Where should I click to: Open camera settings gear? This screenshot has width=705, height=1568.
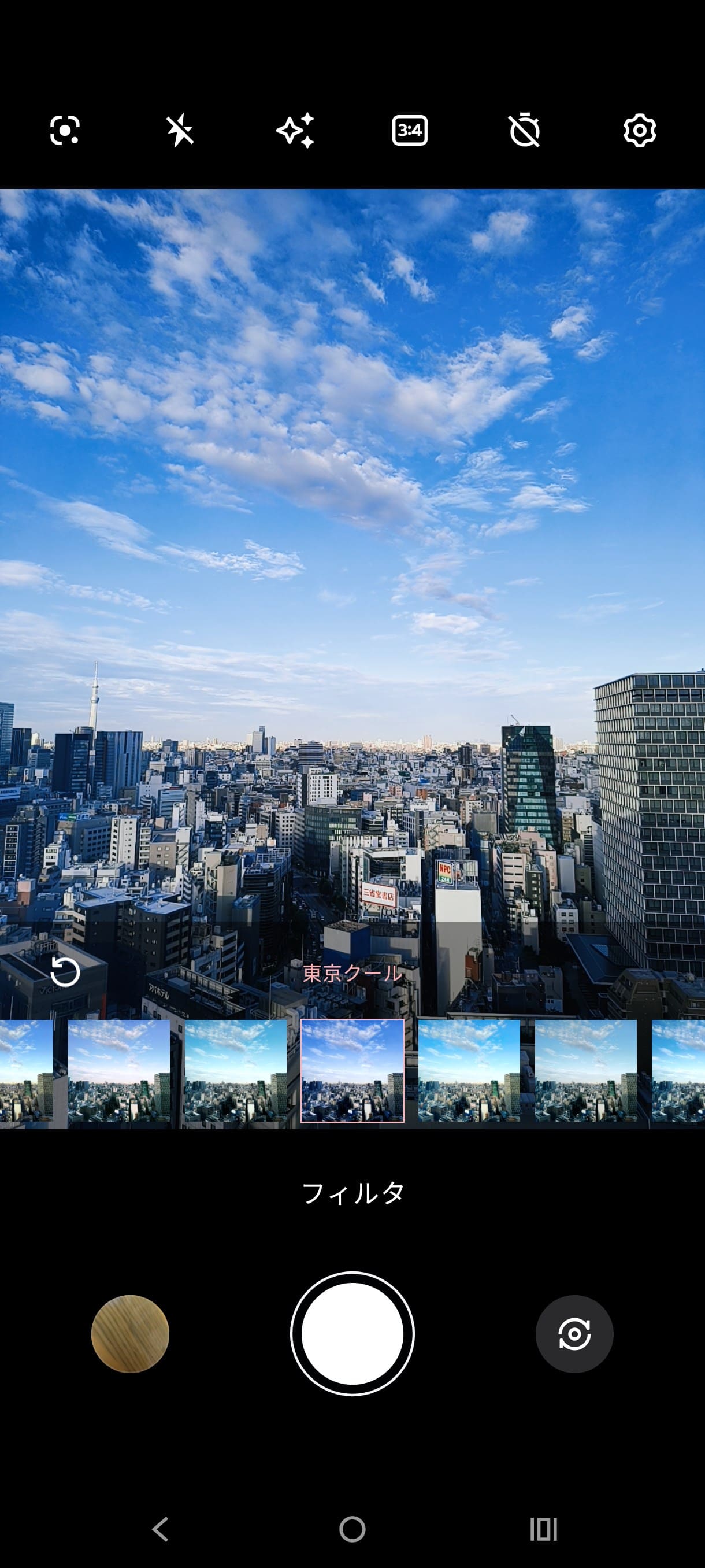639,130
